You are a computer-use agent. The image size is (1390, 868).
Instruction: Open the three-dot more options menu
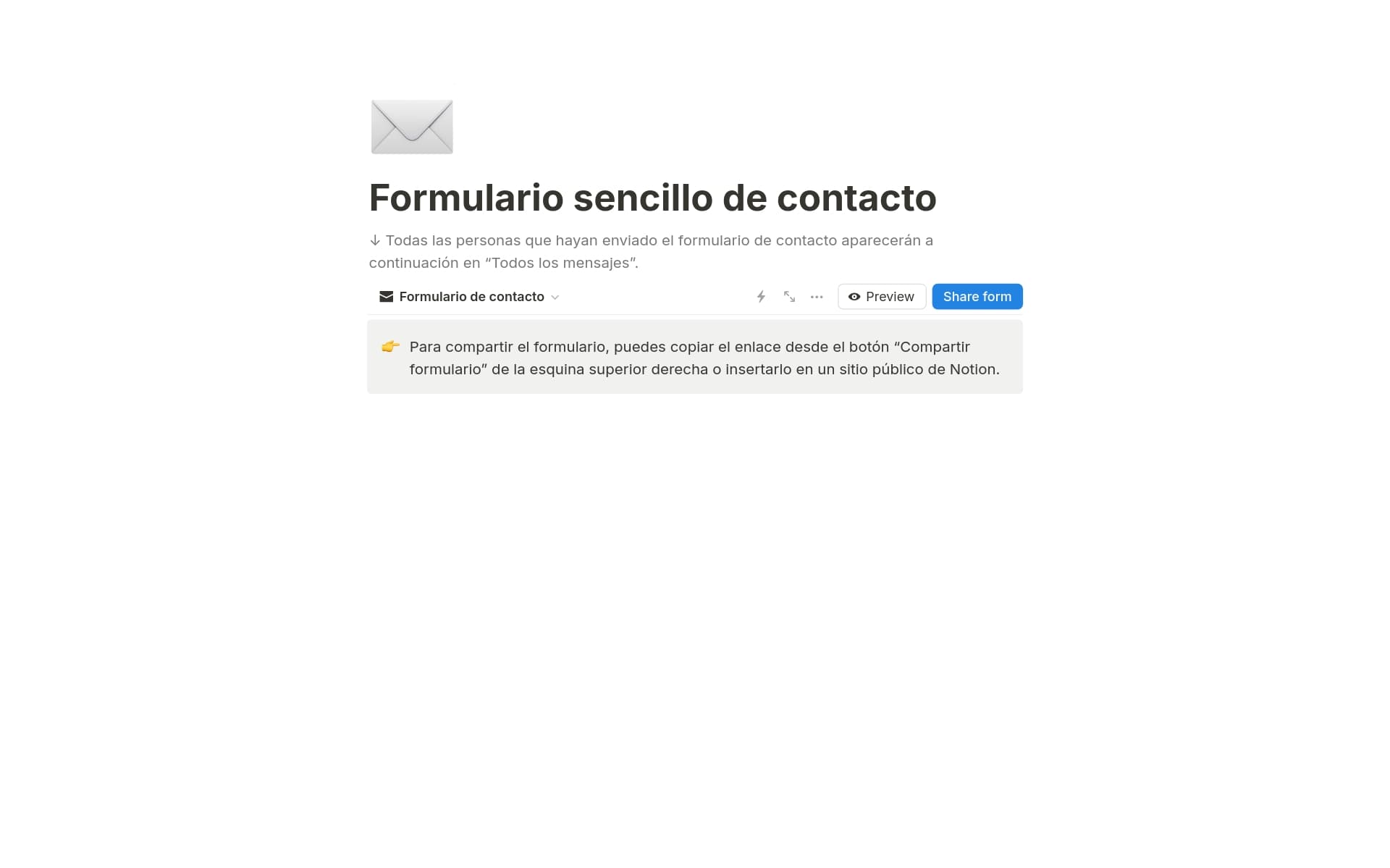click(x=817, y=297)
